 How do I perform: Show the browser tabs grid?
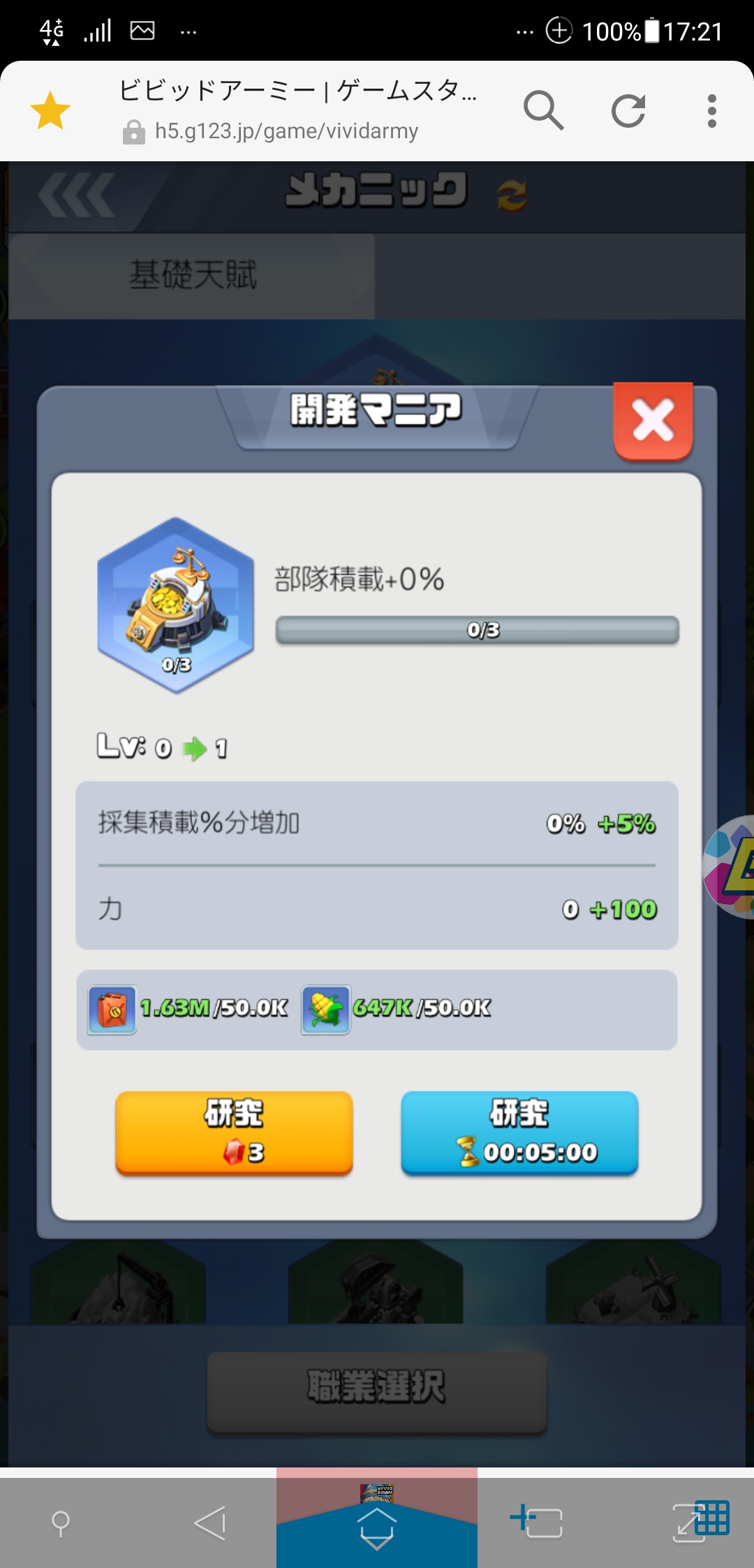(x=701, y=1521)
